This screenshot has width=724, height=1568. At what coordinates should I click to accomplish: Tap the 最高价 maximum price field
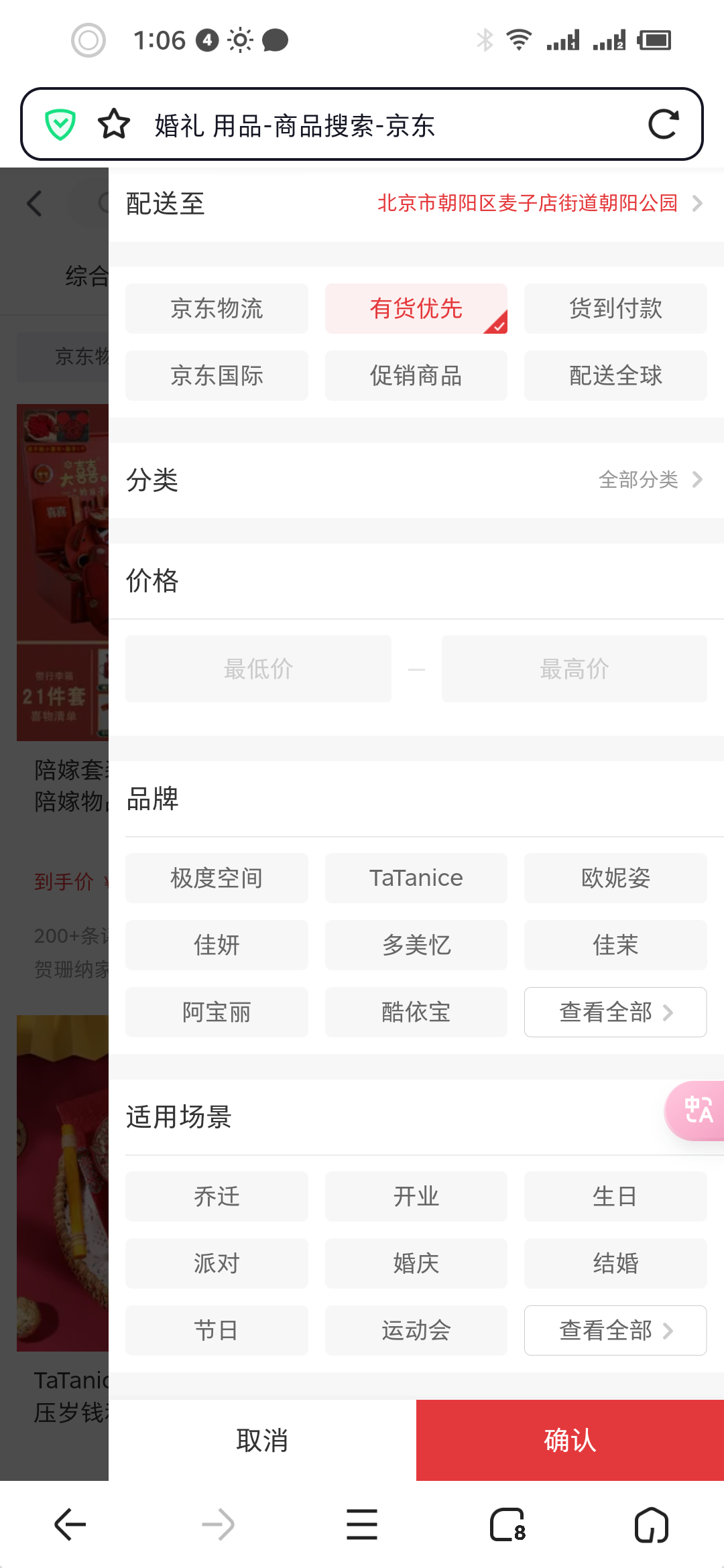pyautogui.click(x=574, y=669)
